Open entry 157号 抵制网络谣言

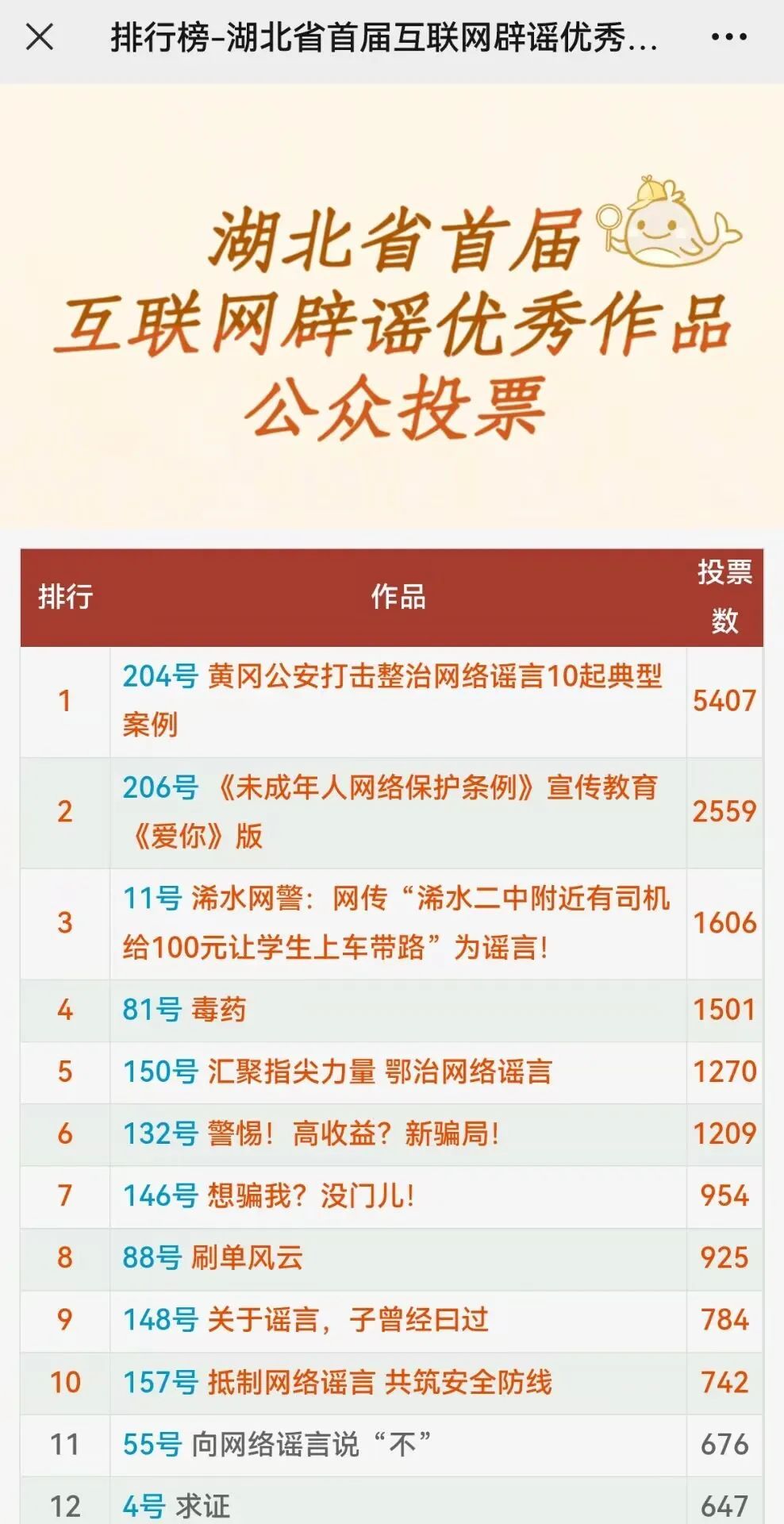point(337,1382)
